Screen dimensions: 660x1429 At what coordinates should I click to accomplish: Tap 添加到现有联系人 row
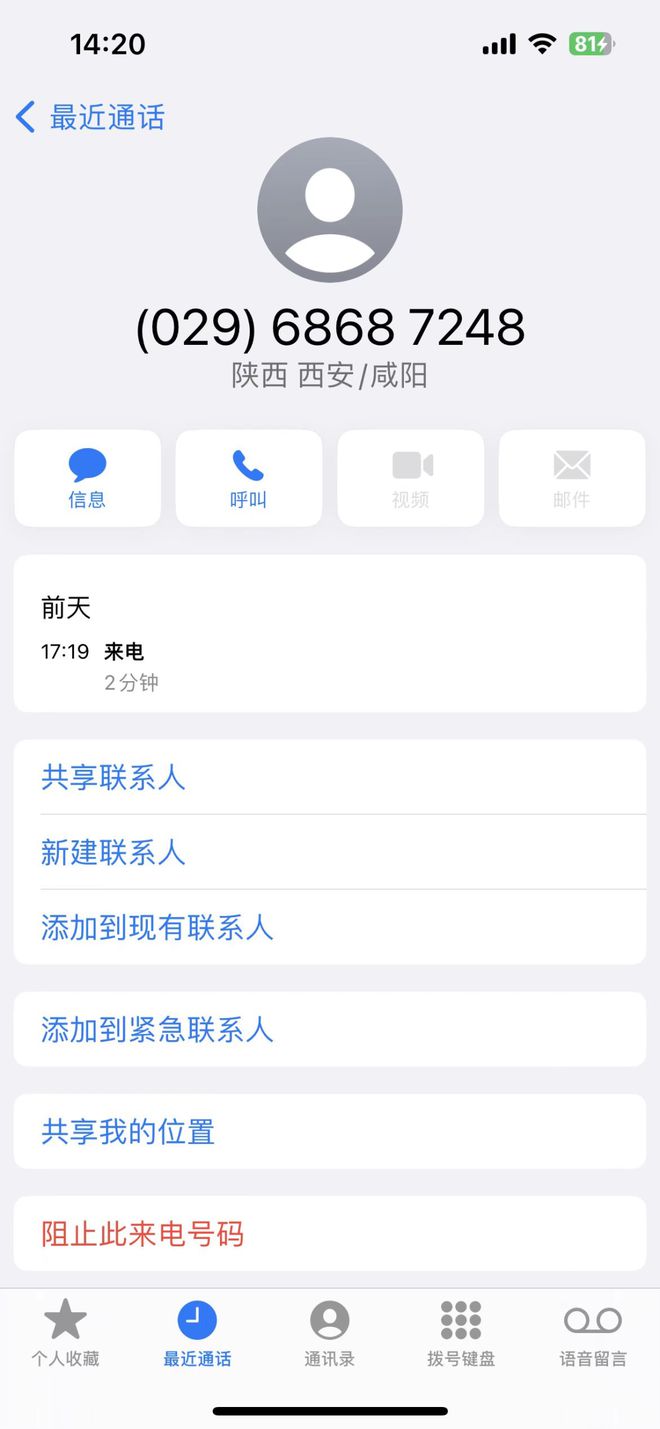click(157, 927)
